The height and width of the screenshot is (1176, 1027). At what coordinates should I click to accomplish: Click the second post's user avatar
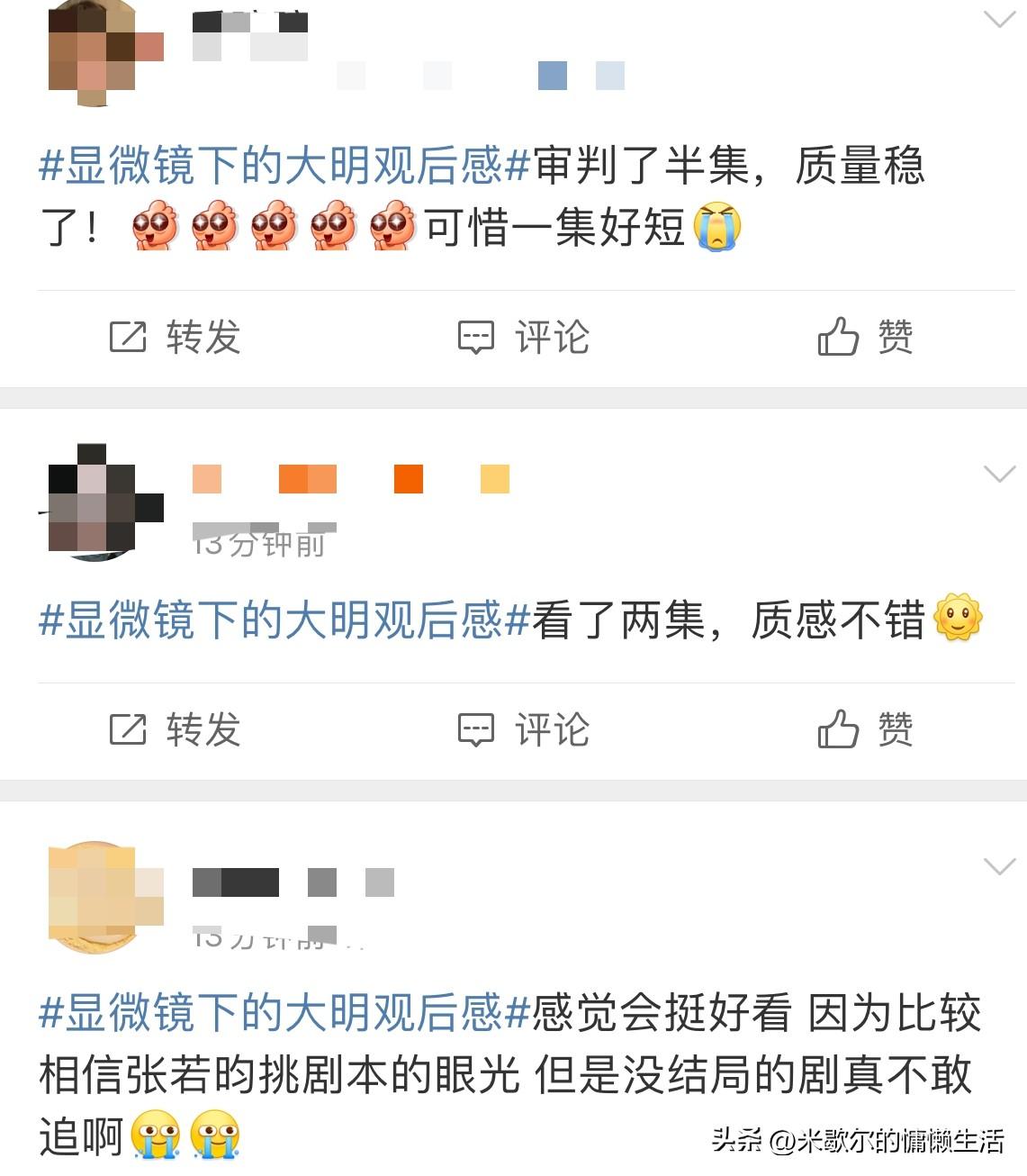95,506
